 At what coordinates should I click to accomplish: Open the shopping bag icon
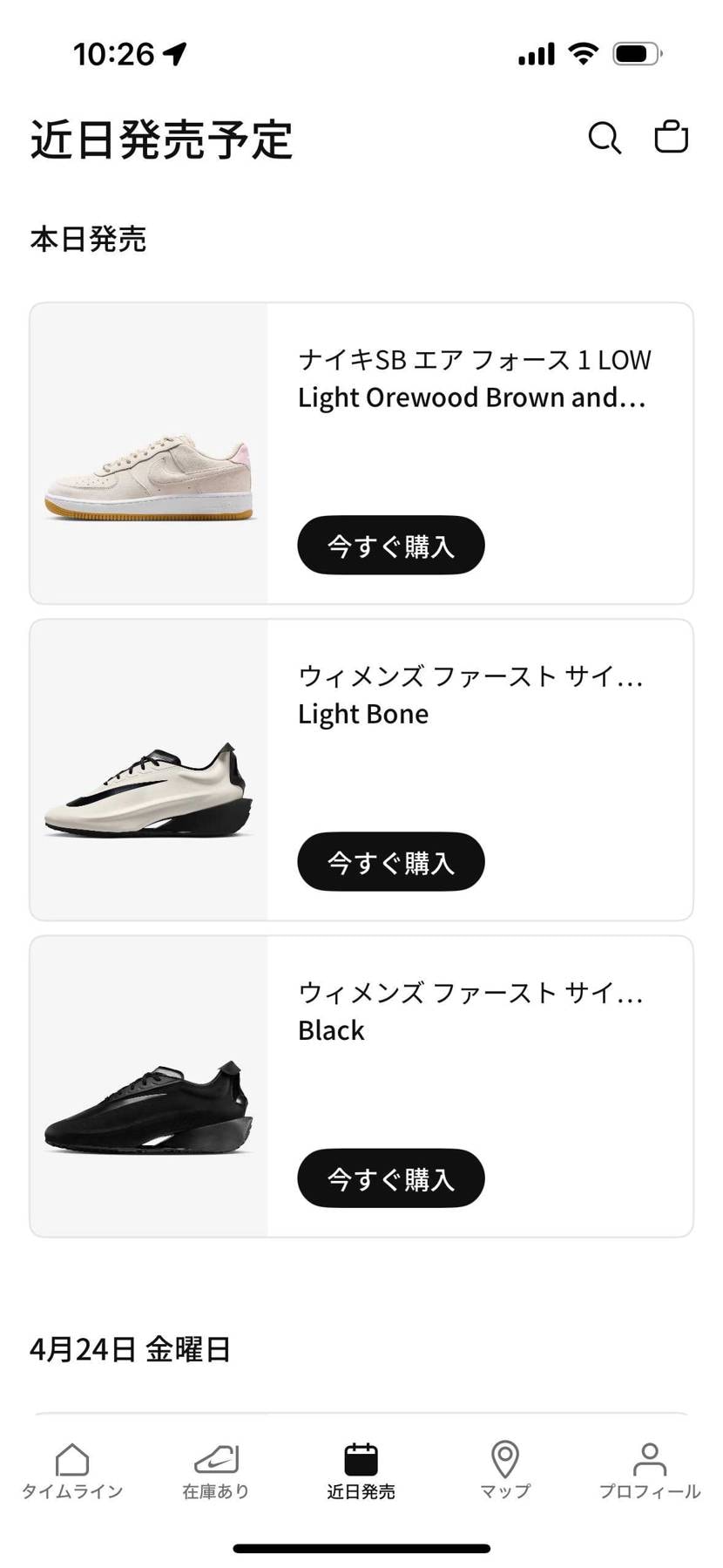click(x=671, y=137)
